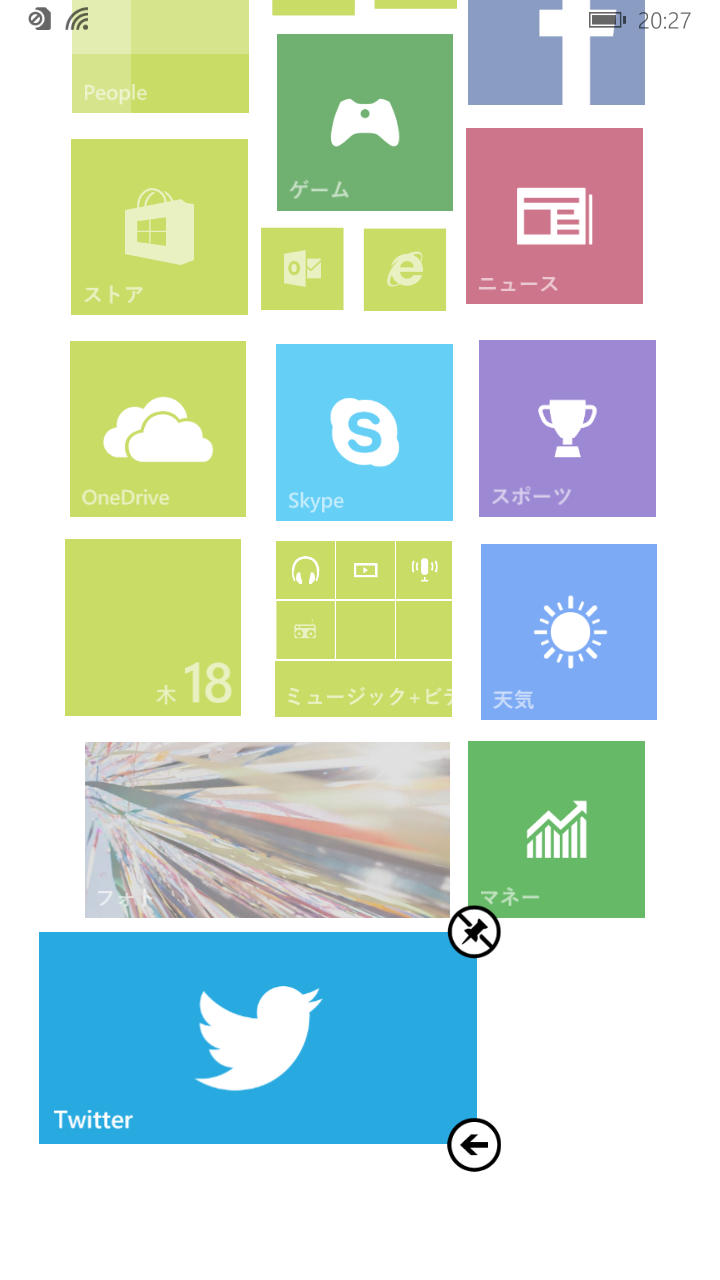Open the ゲーム tile
This screenshot has height=1280, width=720.
(x=365, y=123)
